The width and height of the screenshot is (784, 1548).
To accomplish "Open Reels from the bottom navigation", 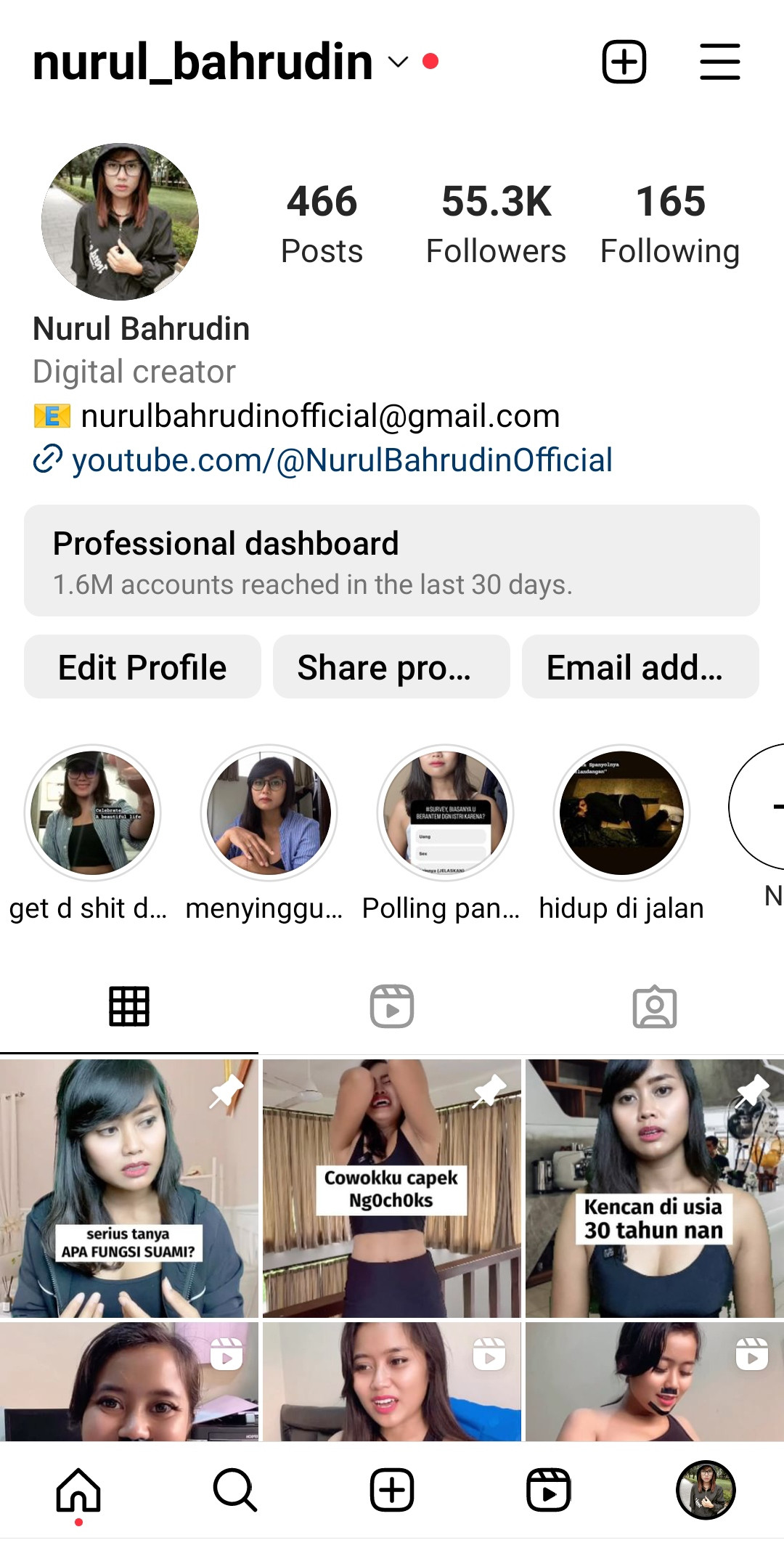I will click(x=548, y=1490).
